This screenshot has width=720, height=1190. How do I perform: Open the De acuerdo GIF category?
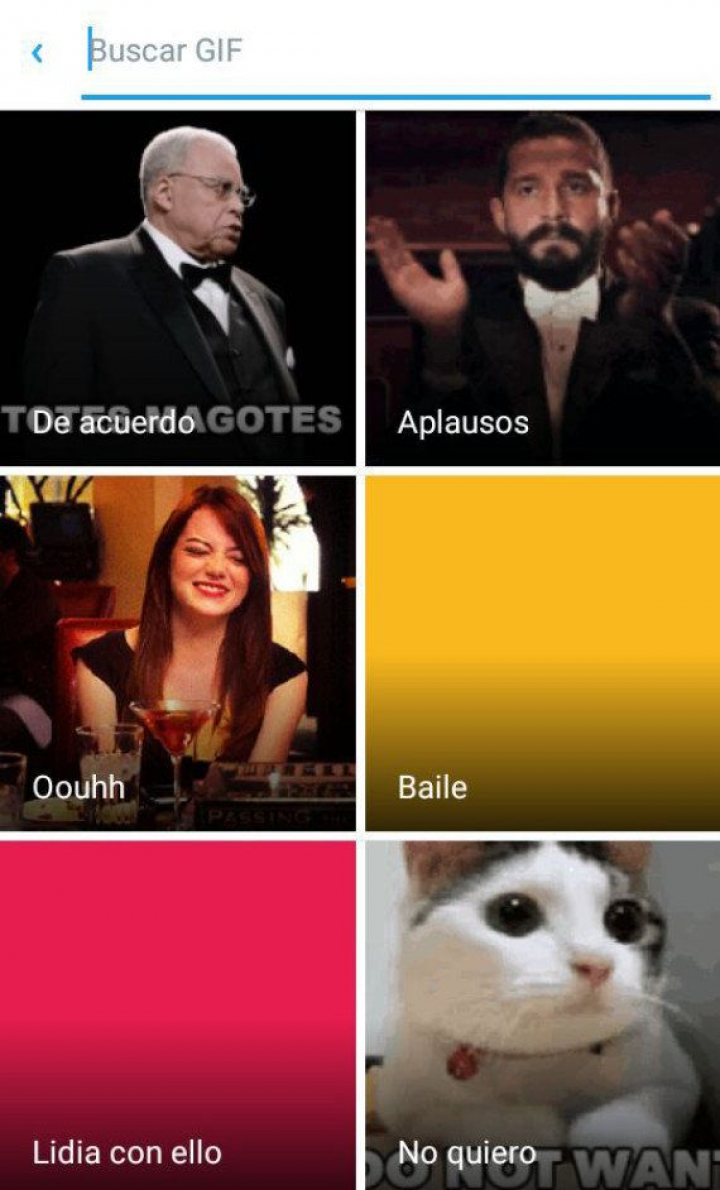coord(177,288)
